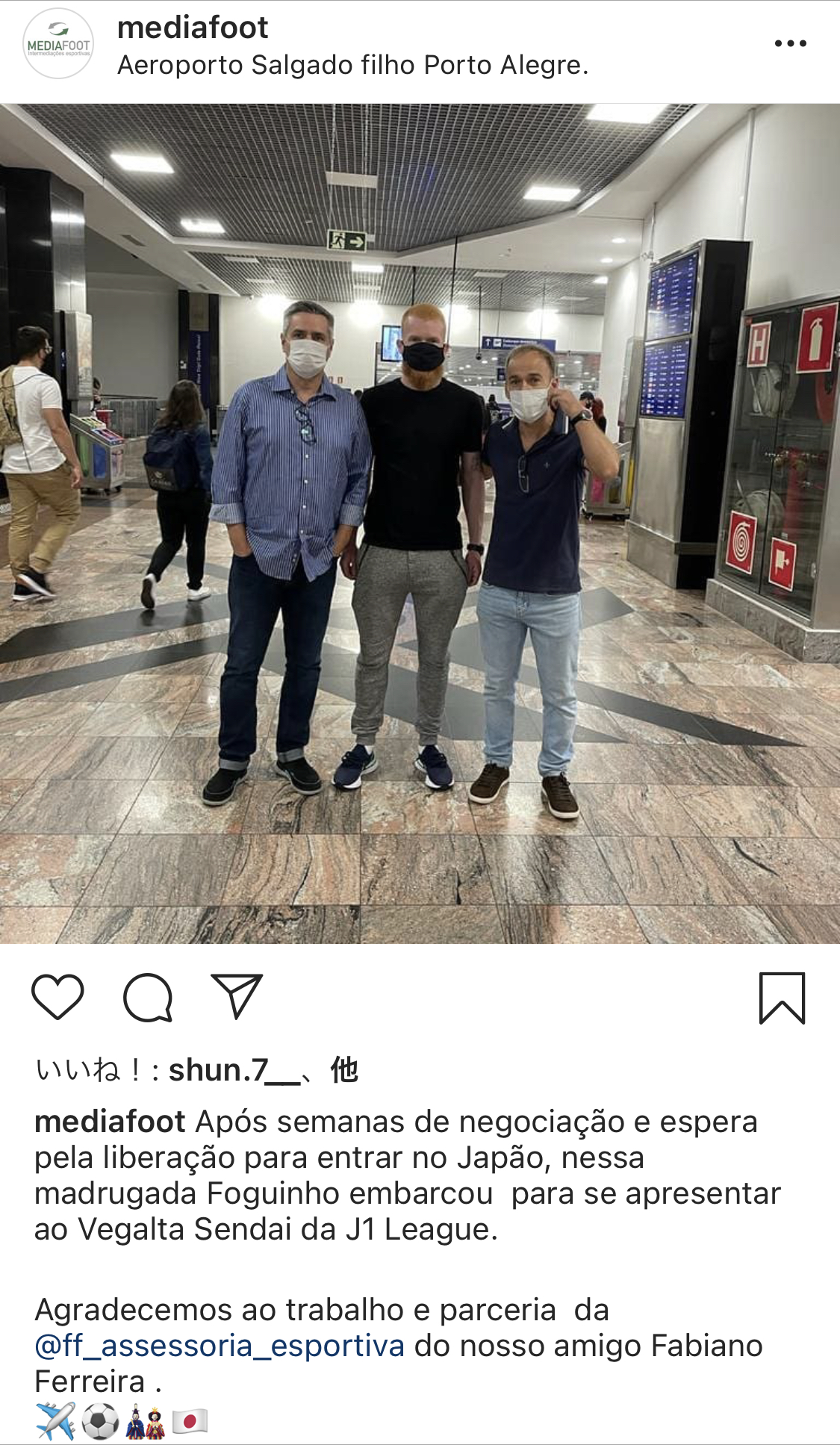Like the mediafoot post

tap(57, 997)
